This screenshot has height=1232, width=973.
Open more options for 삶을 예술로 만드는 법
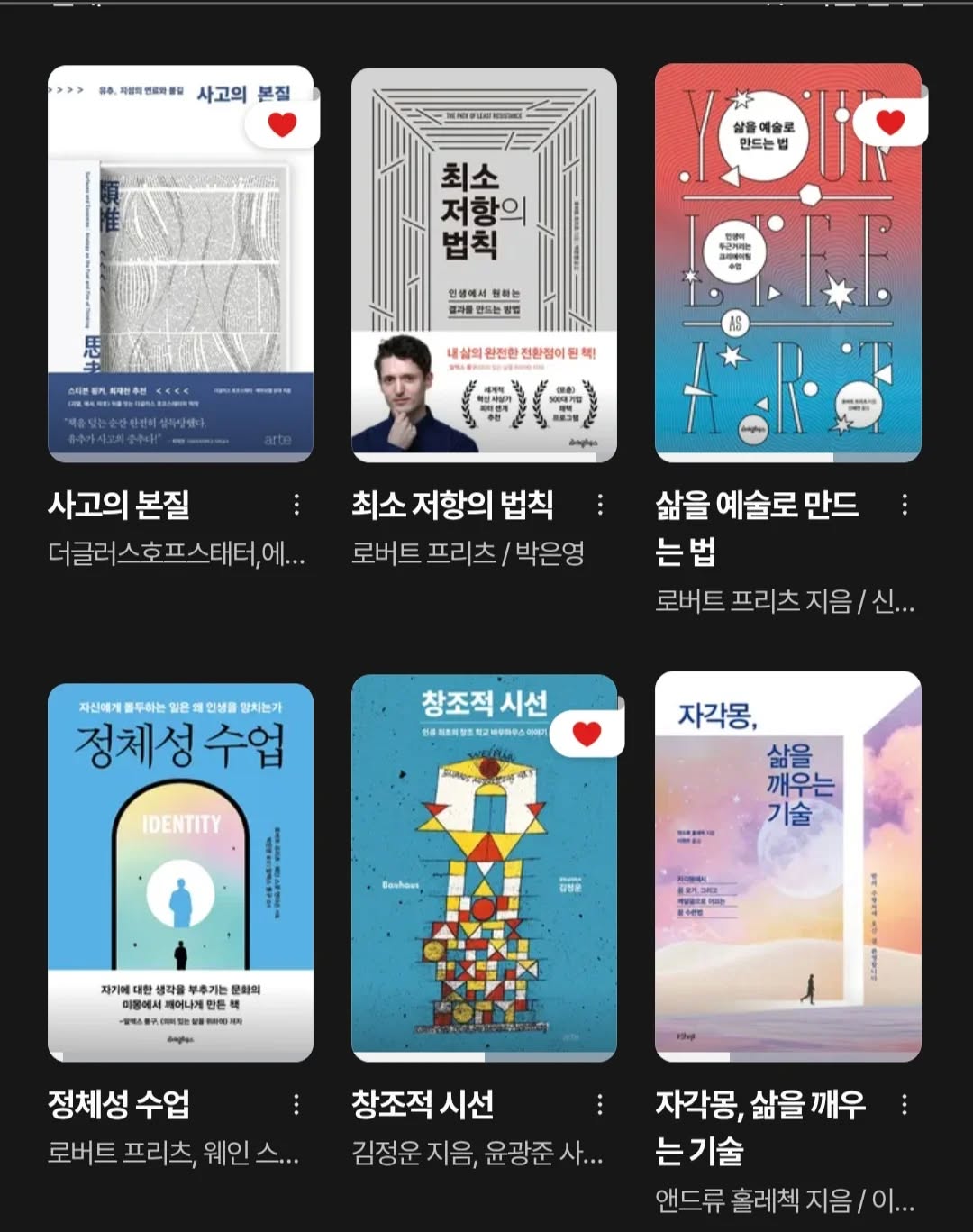coord(905,505)
